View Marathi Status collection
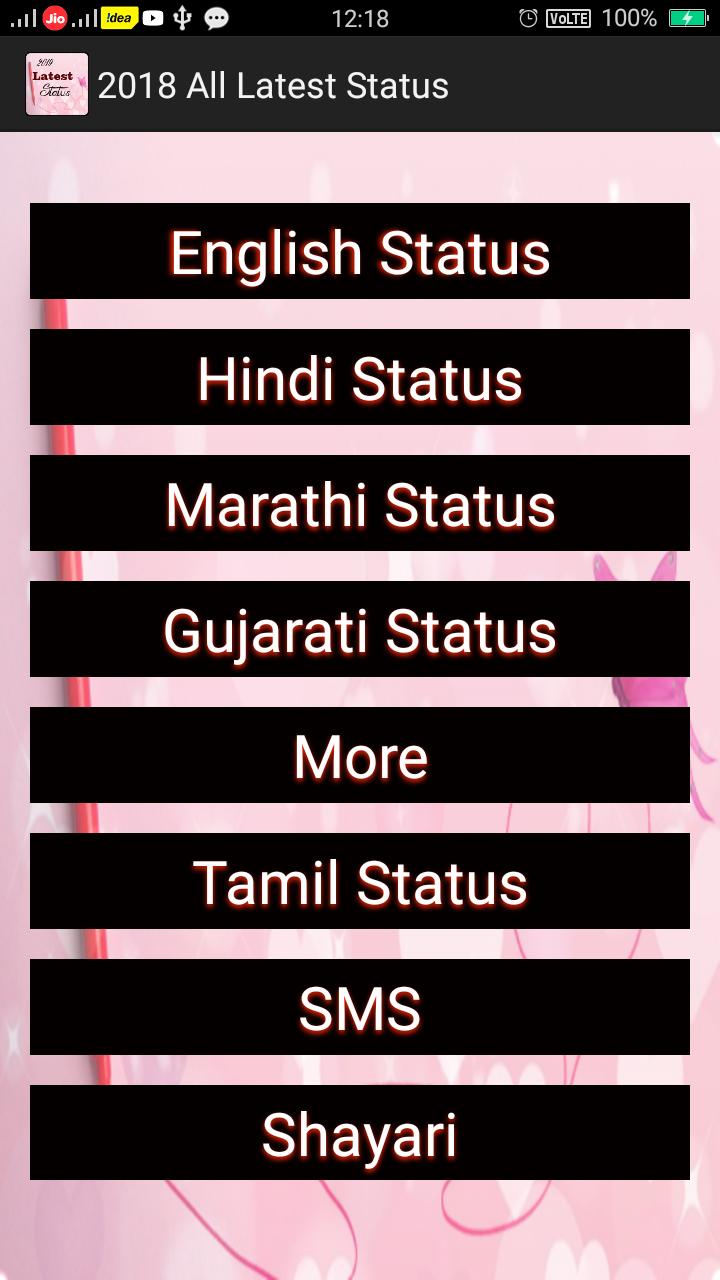 [360, 503]
